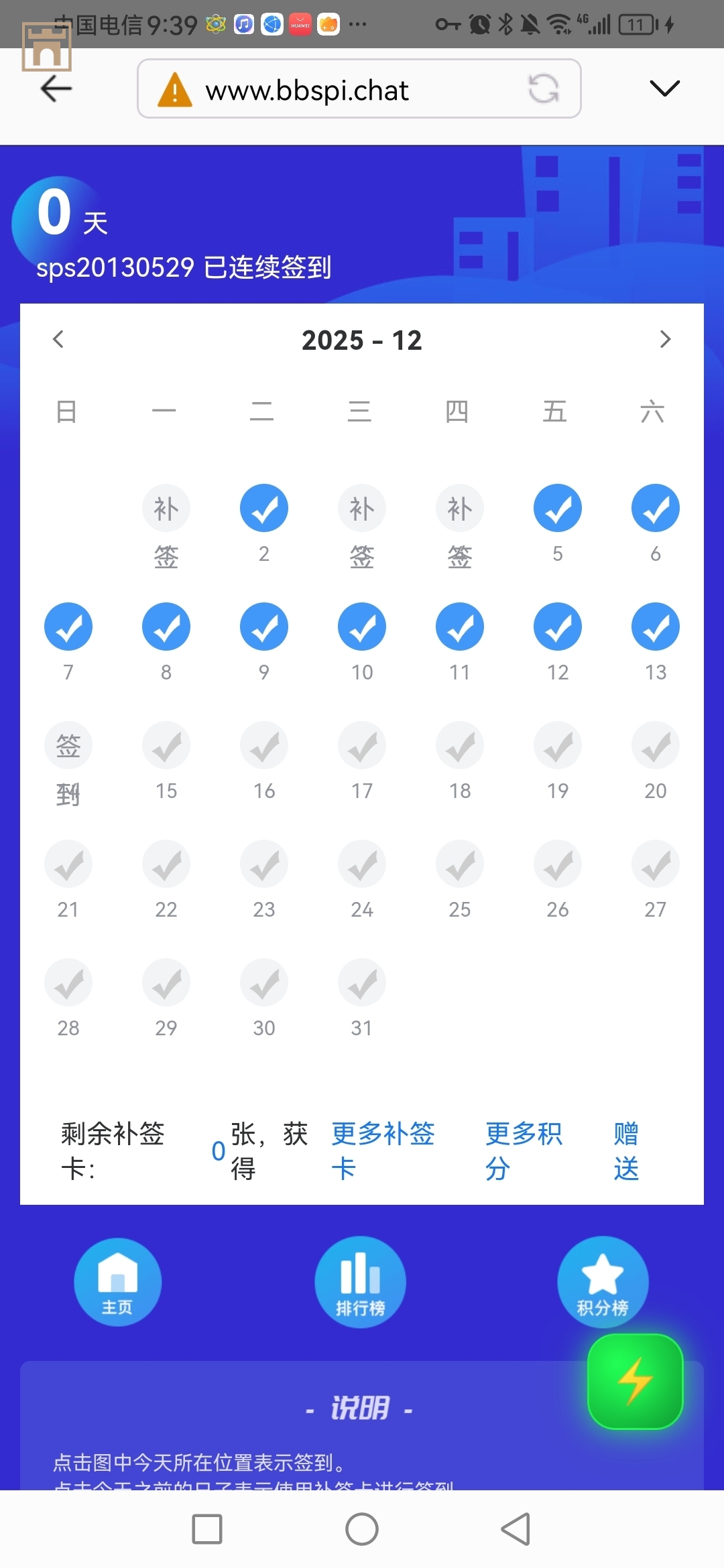The image size is (724, 1568).
Task: Open the 排行榜 ranking board
Action: pyautogui.click(x=361, y=1281)
